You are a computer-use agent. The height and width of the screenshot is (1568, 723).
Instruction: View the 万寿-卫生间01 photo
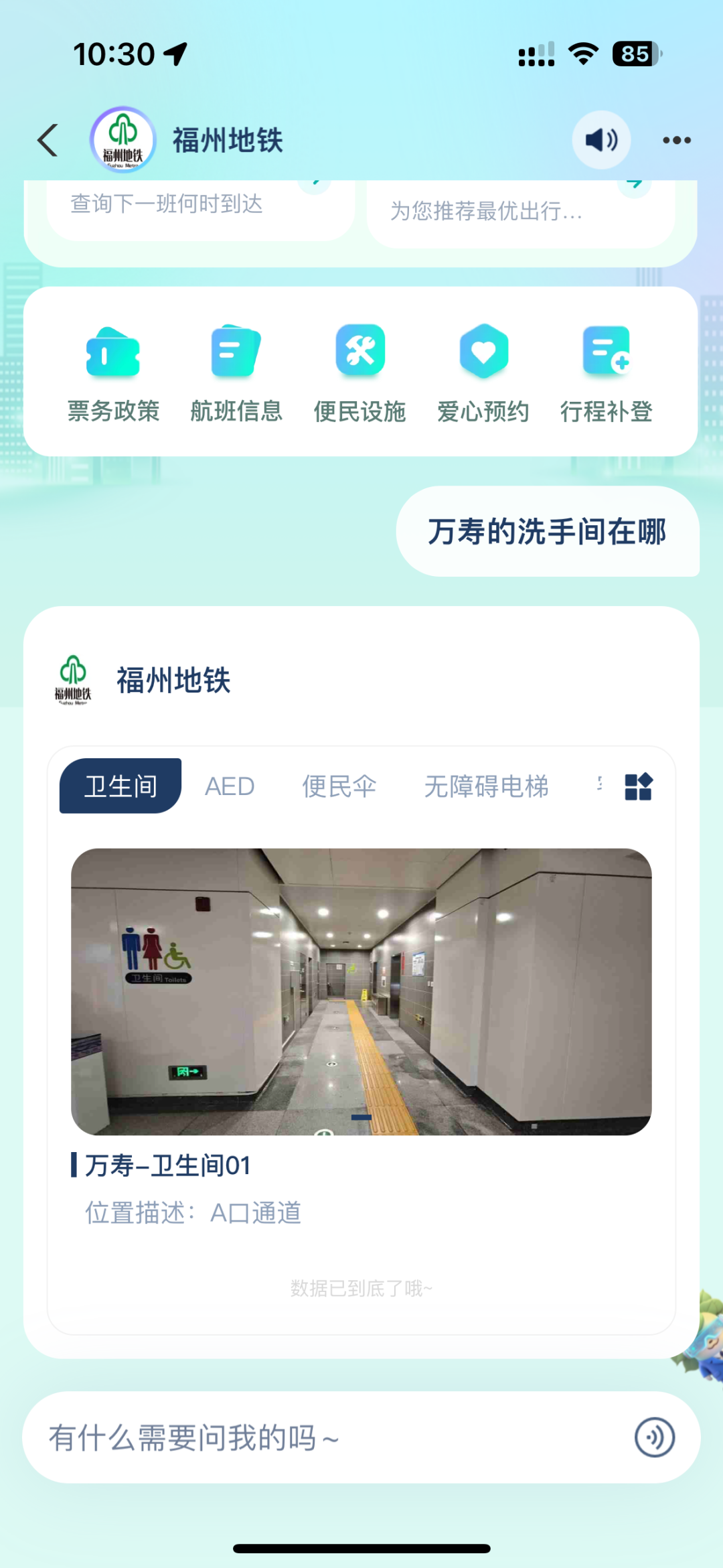pos(361,991)
